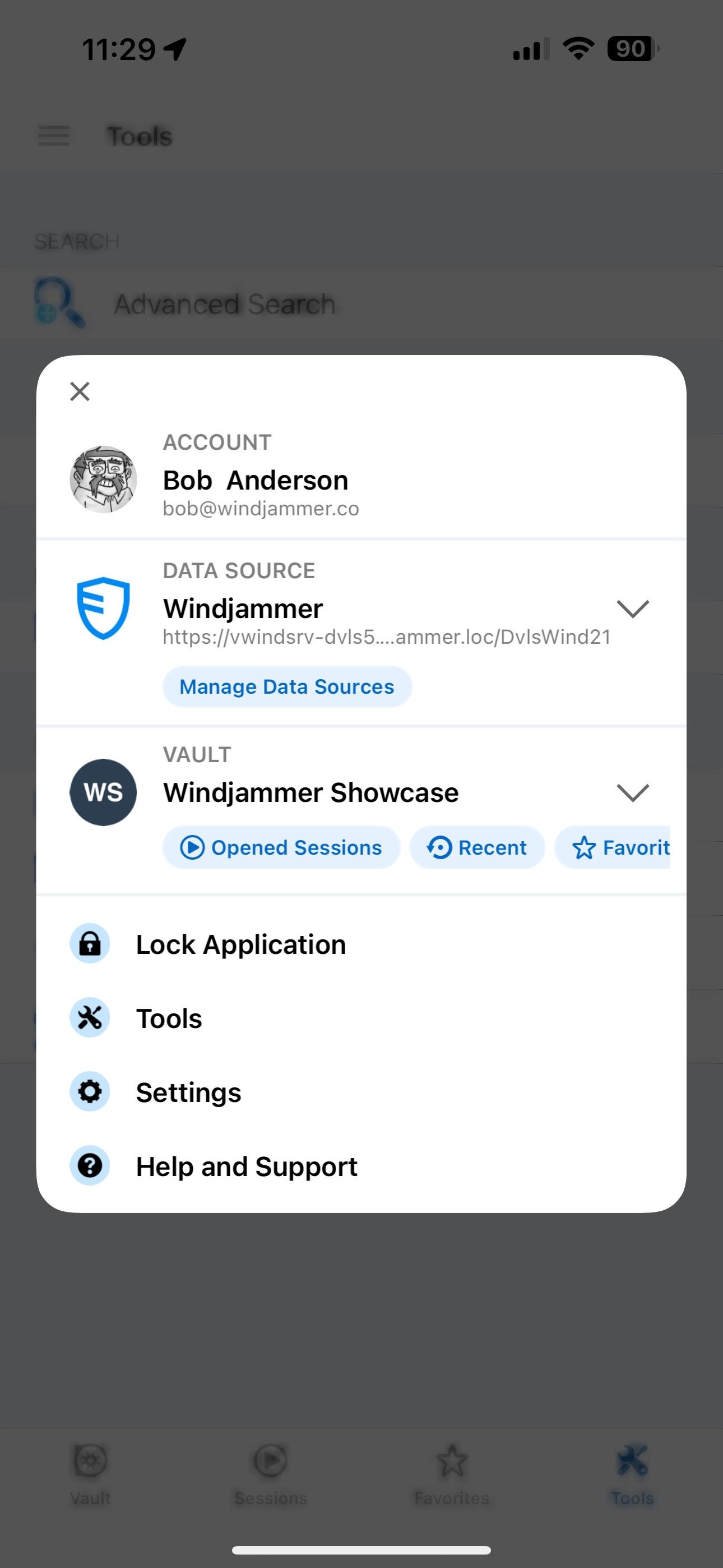
Task: Expand the Windjammer Showcase vault dropdown
Action: coord(632,792)
